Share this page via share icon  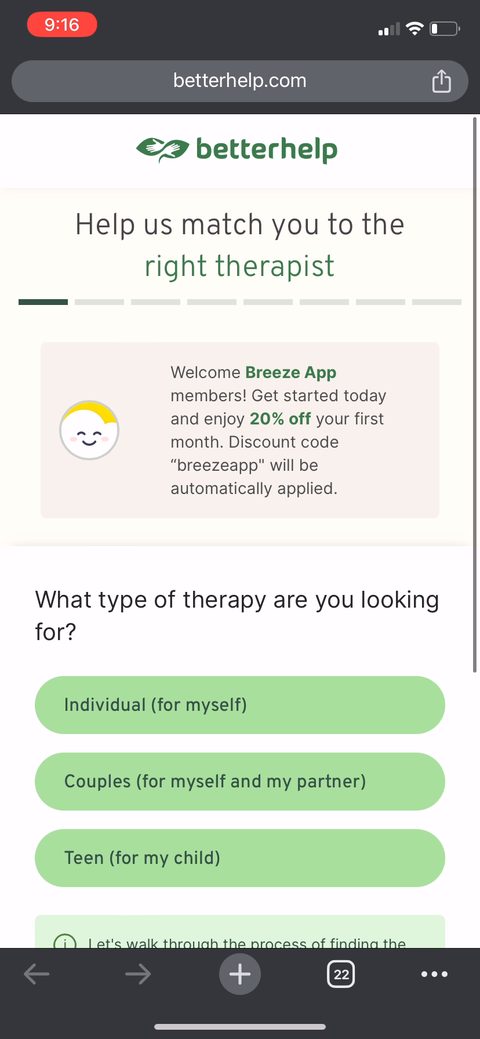coord(442,81)
